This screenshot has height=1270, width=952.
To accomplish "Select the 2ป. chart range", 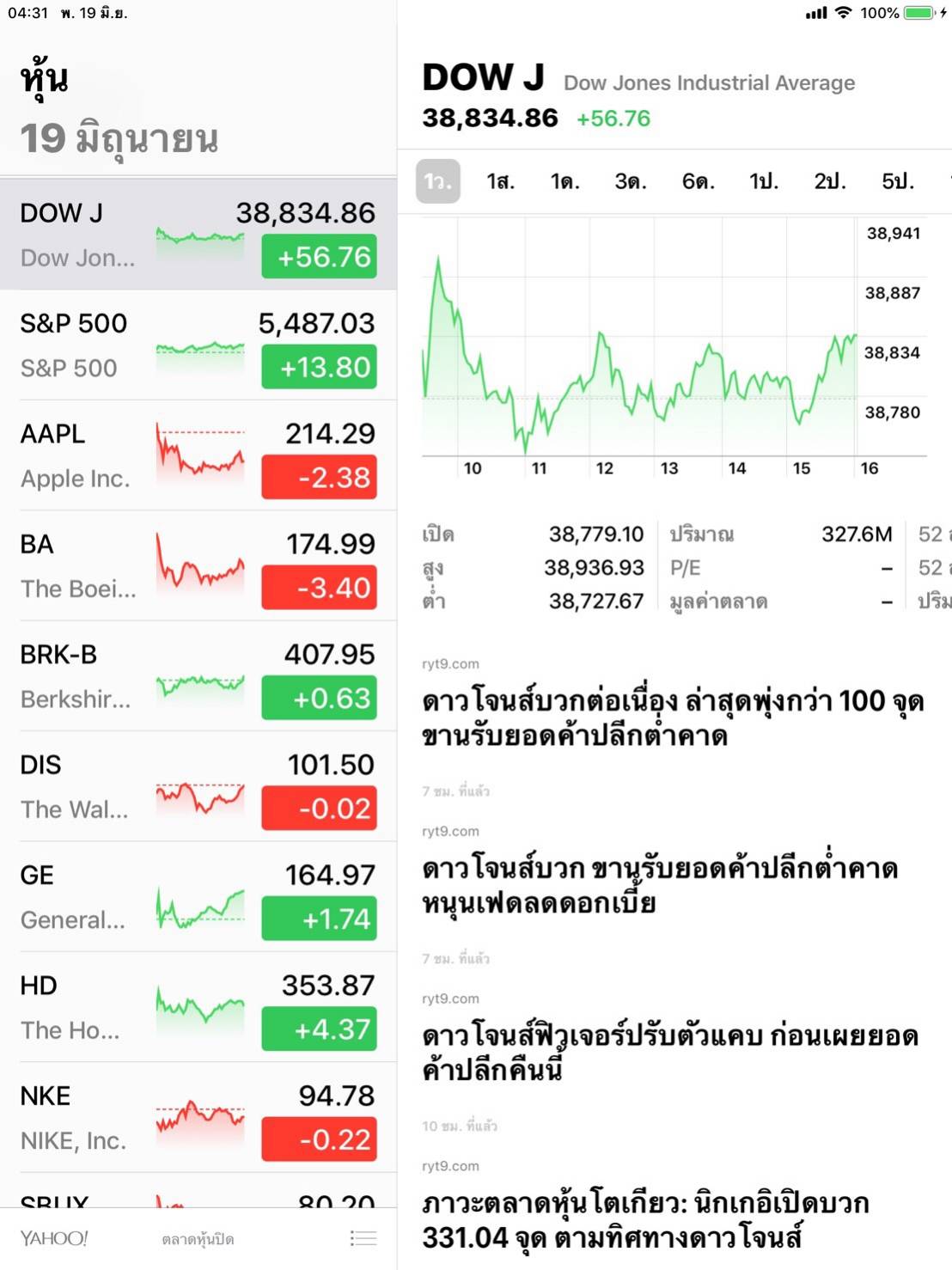I will point(829,181).
